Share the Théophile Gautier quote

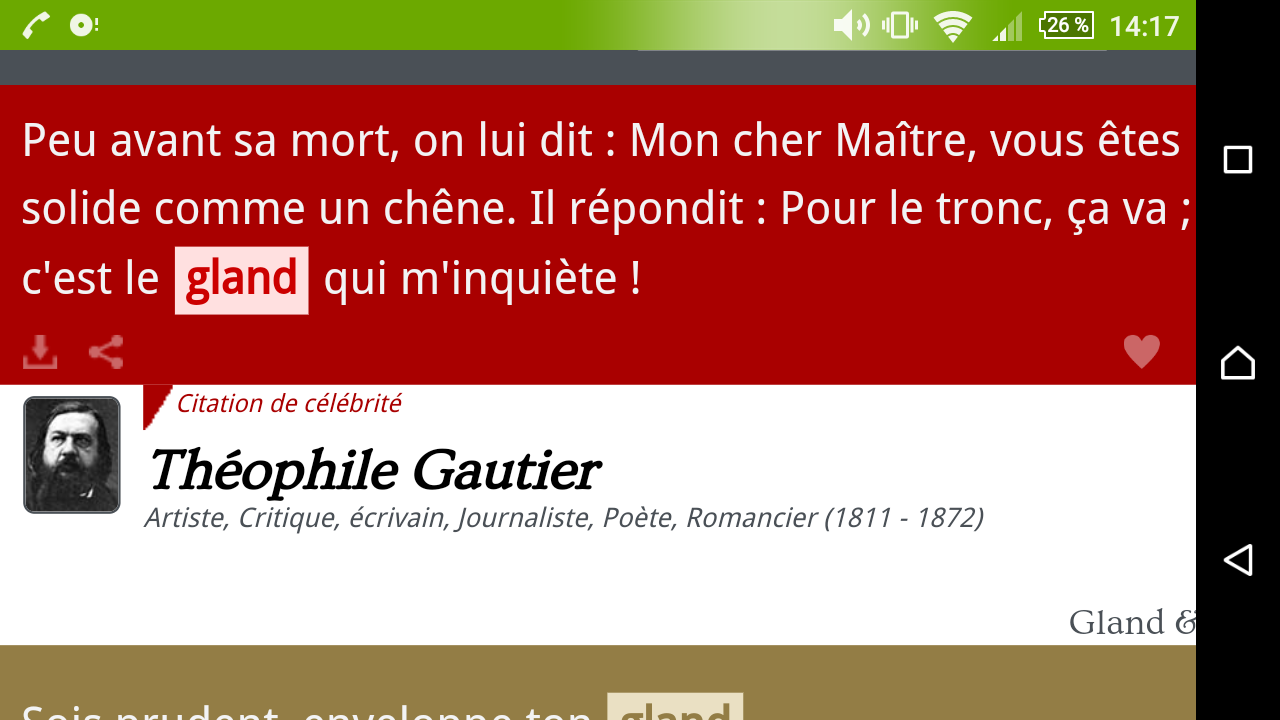coord(106,352)
